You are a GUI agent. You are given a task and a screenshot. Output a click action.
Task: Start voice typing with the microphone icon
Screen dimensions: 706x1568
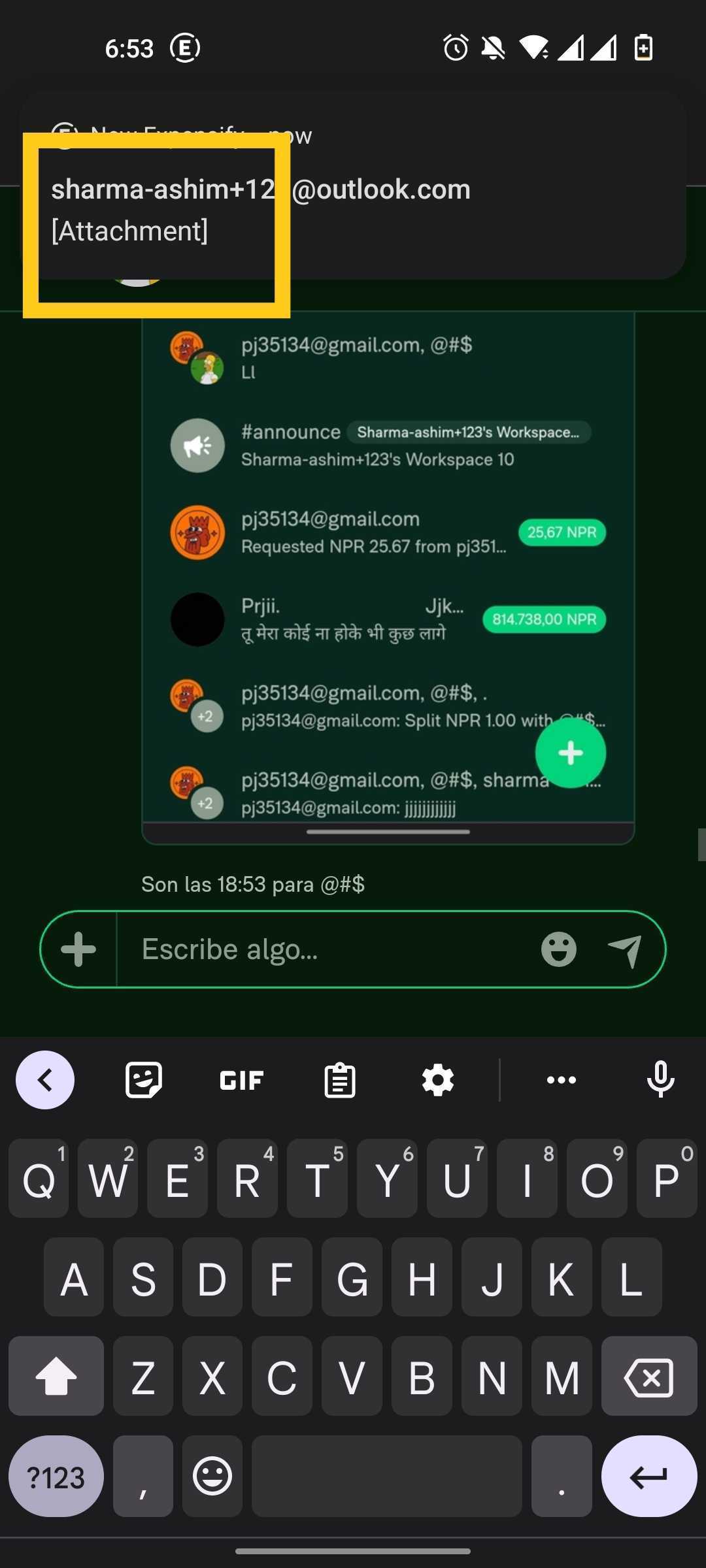(660, 1079)
